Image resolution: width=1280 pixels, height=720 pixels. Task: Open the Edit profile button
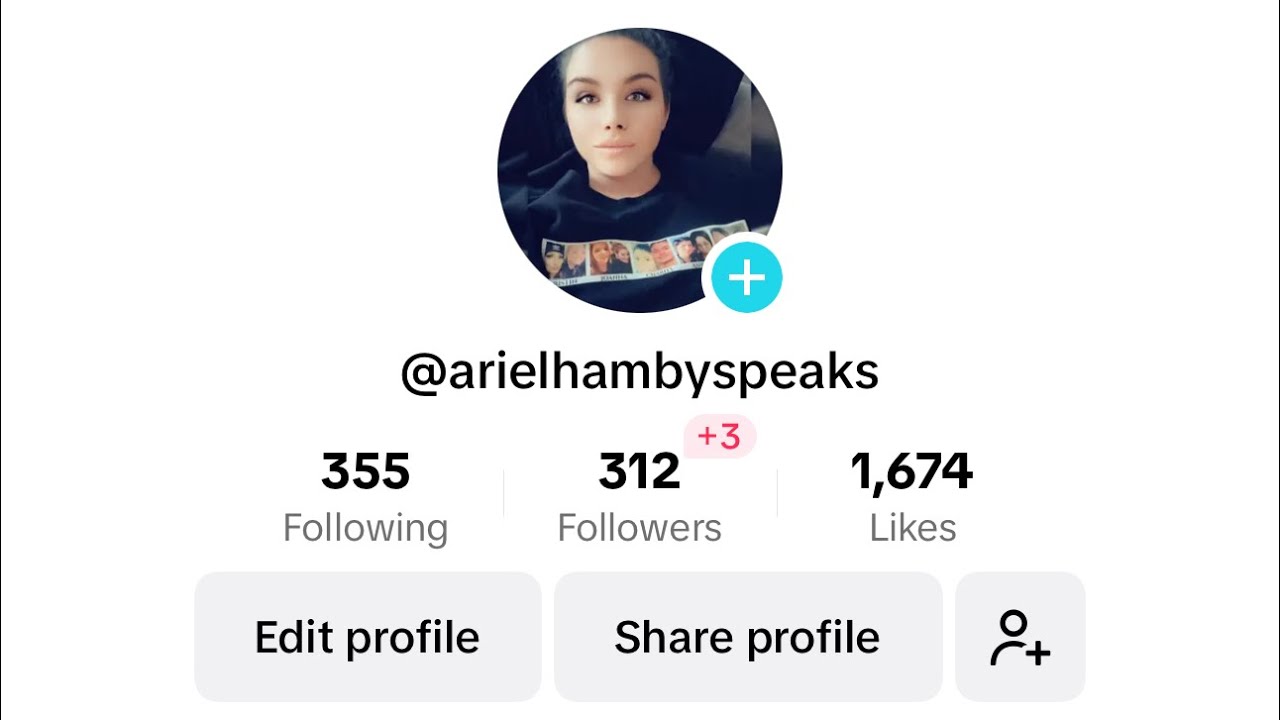(x=367, y=637)
